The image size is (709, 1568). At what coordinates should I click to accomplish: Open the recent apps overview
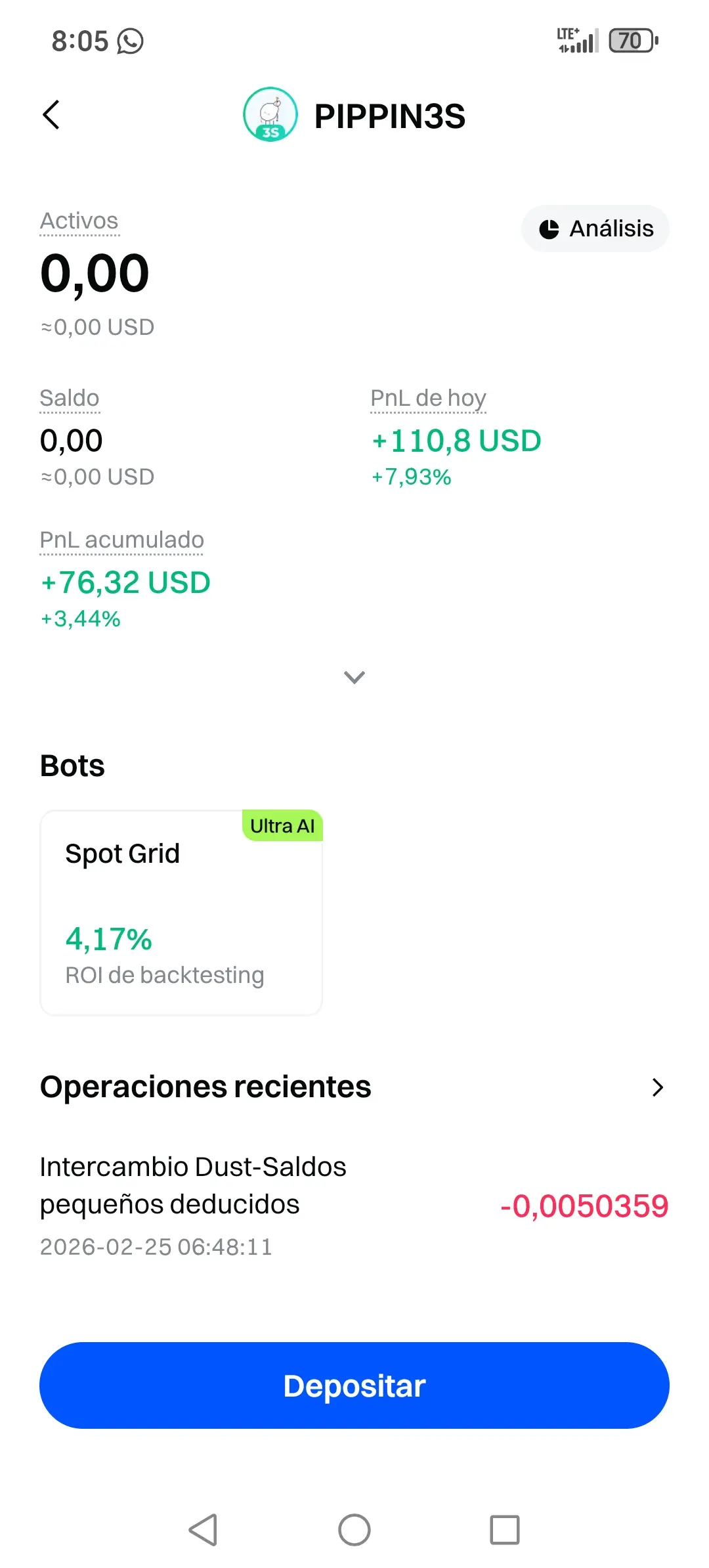[505, 1530]
